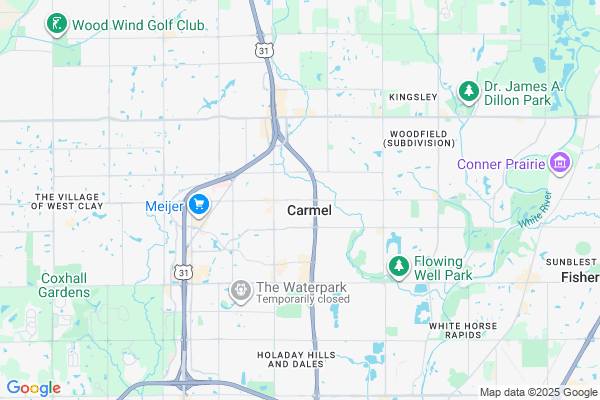
Task: Open the Meijer shopping marker
Action: tap(200, 204)
